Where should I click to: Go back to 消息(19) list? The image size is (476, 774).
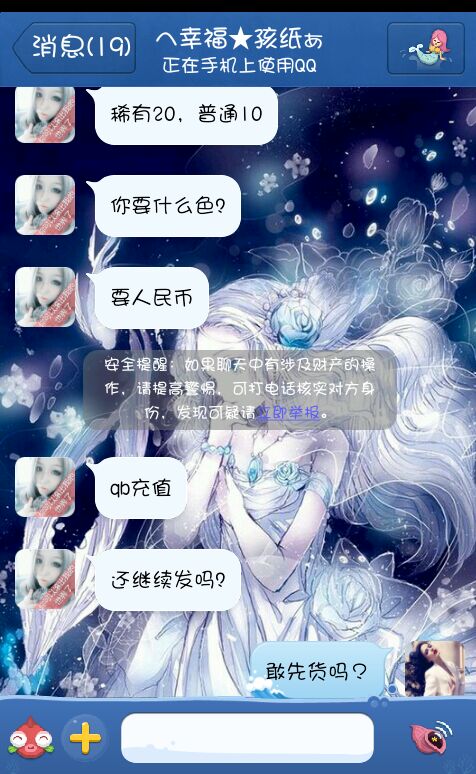tap(75, 48)
